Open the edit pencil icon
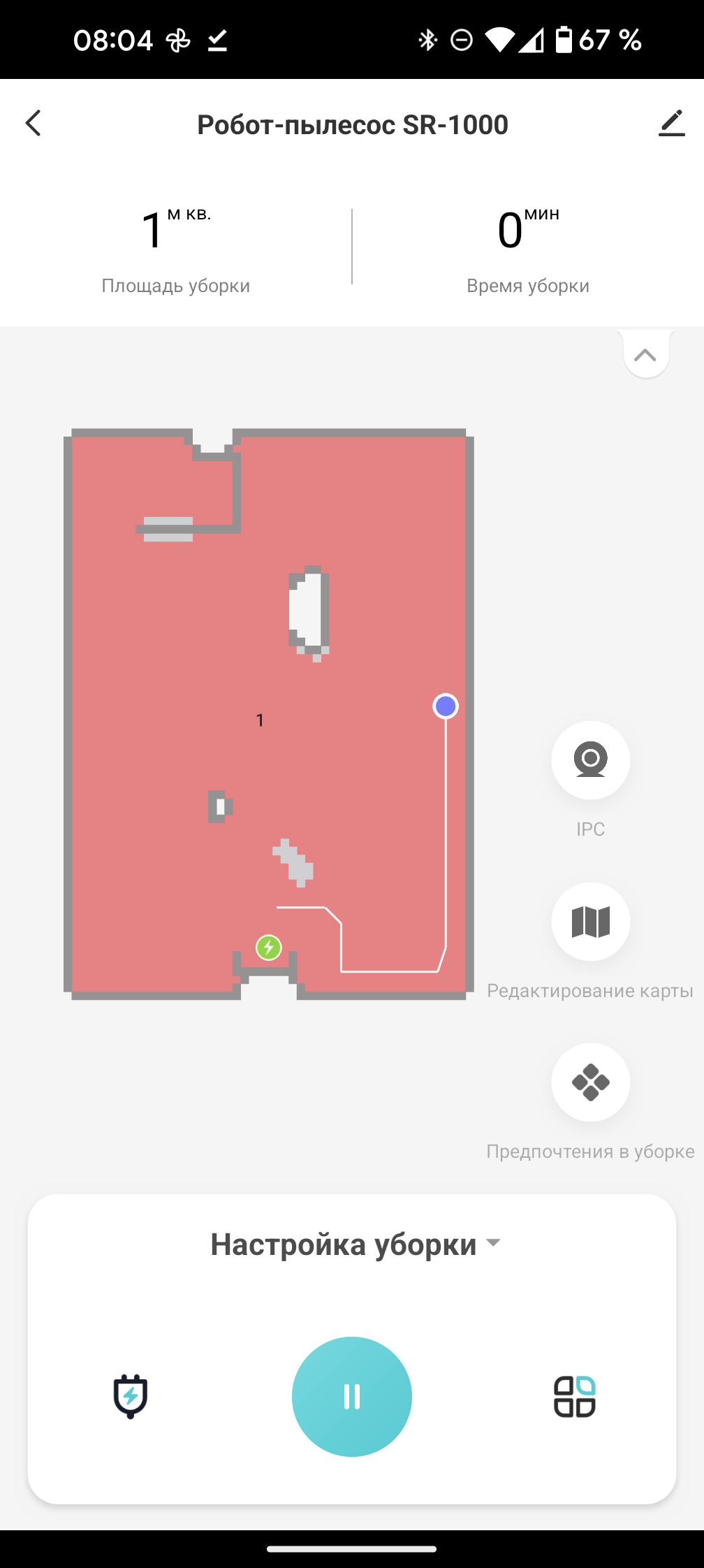The width and height of the screenshot is (704, 1568). click(671, 123)
